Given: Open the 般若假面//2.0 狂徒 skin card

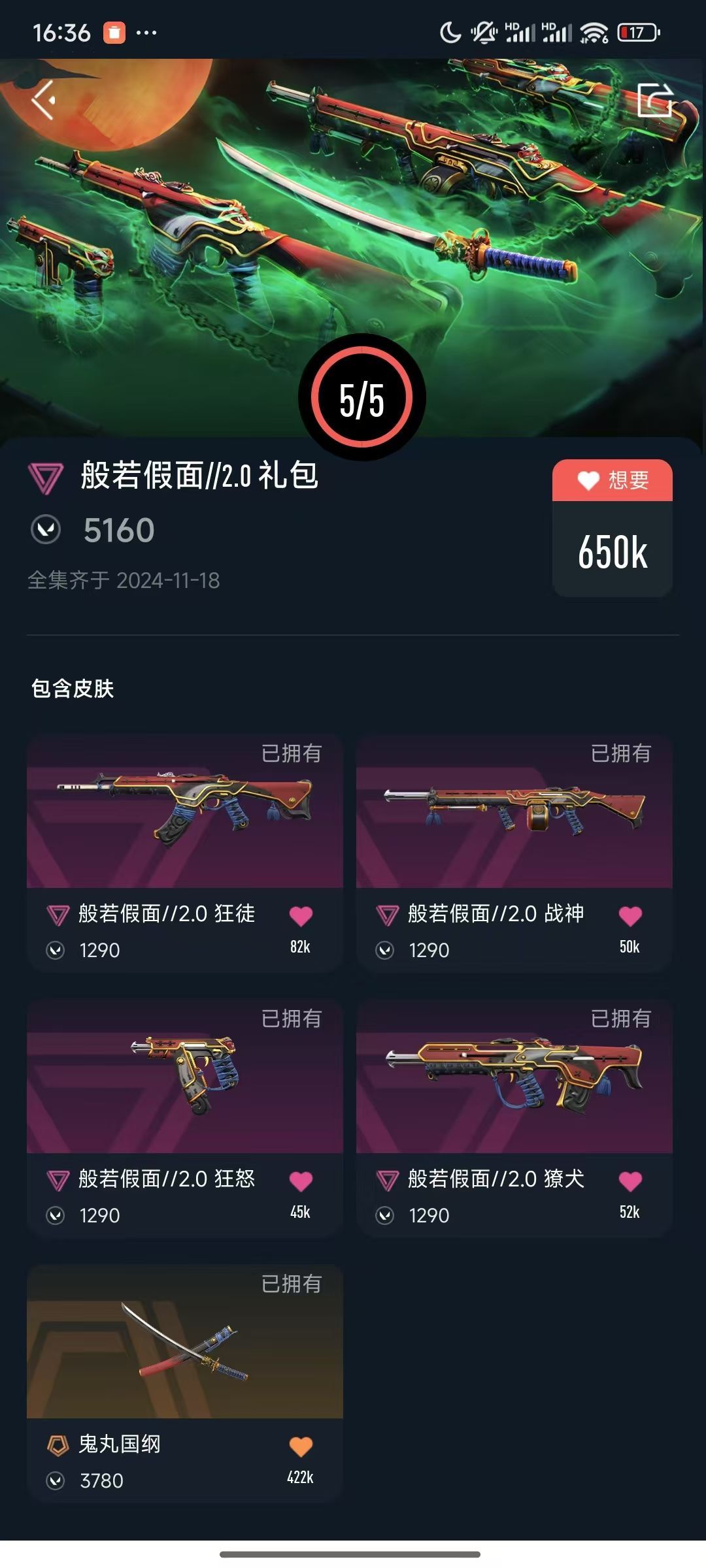Looking at the screenshot, I should pyautogui.click(x=185, y=853).
